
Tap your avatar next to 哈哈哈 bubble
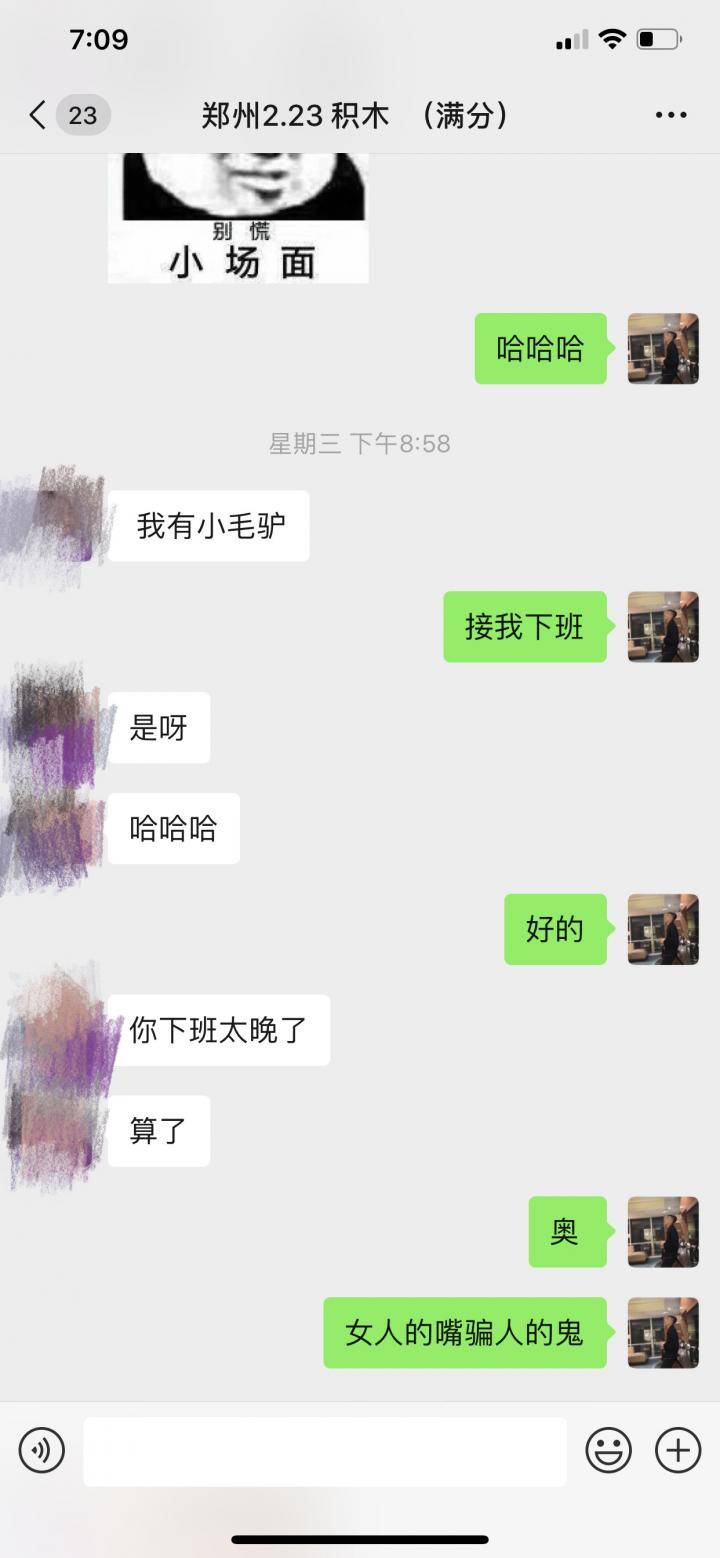click(663, 348)
